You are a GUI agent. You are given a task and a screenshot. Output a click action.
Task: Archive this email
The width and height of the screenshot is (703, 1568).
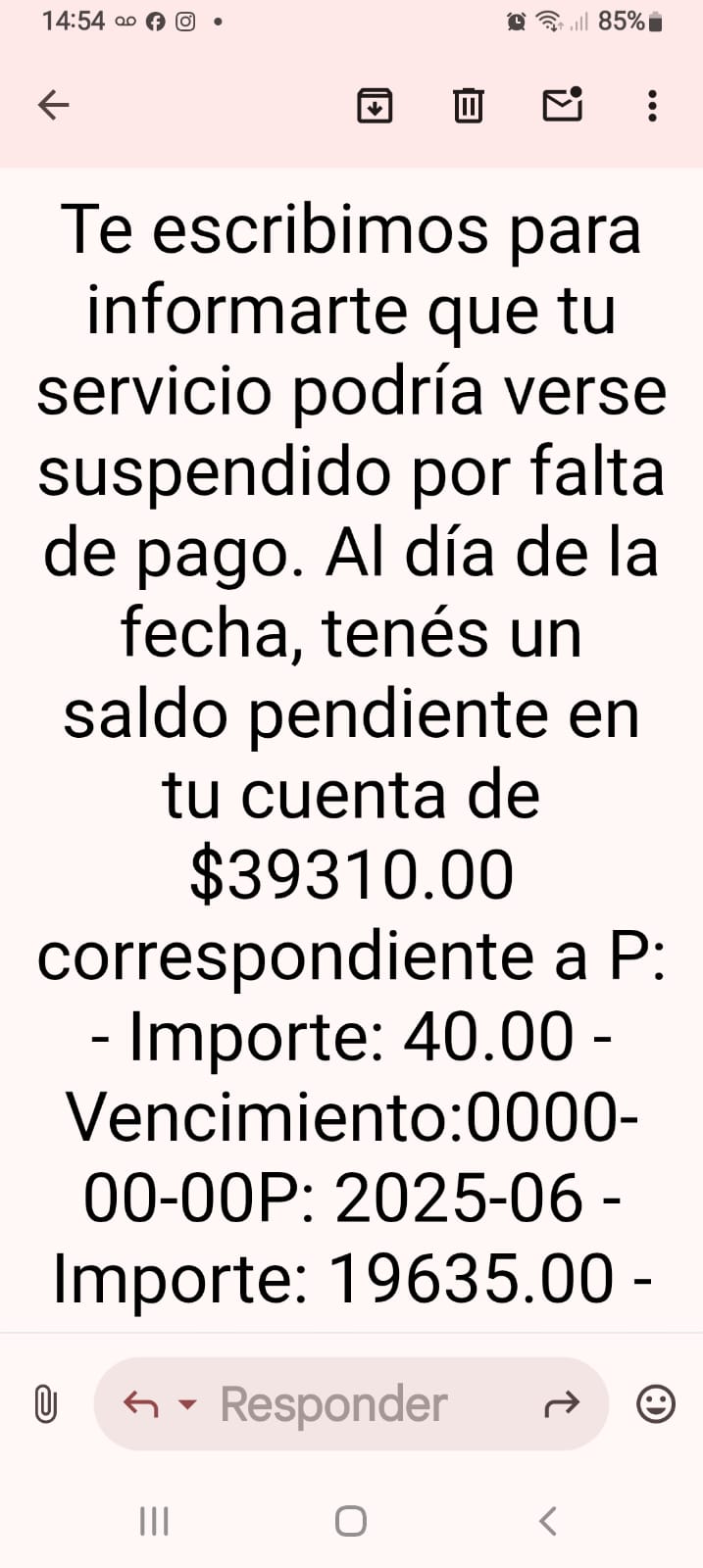375,105
